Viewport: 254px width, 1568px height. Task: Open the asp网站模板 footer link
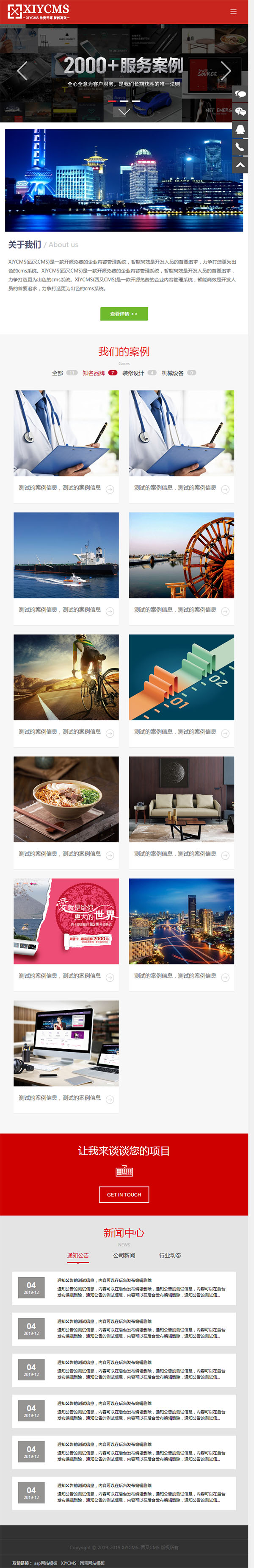[46, 1562]
